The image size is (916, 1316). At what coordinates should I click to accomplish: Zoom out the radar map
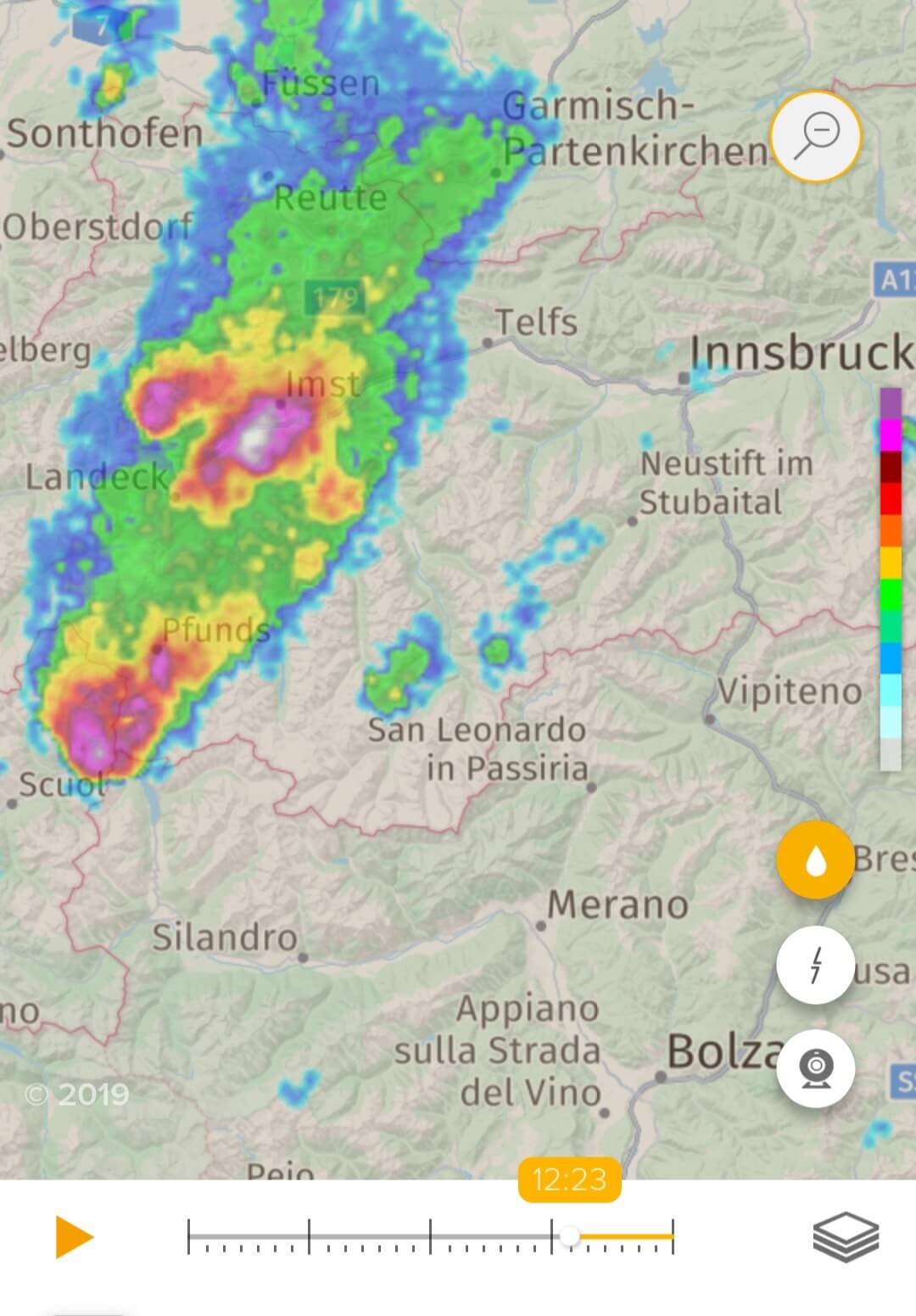[815, 137]
